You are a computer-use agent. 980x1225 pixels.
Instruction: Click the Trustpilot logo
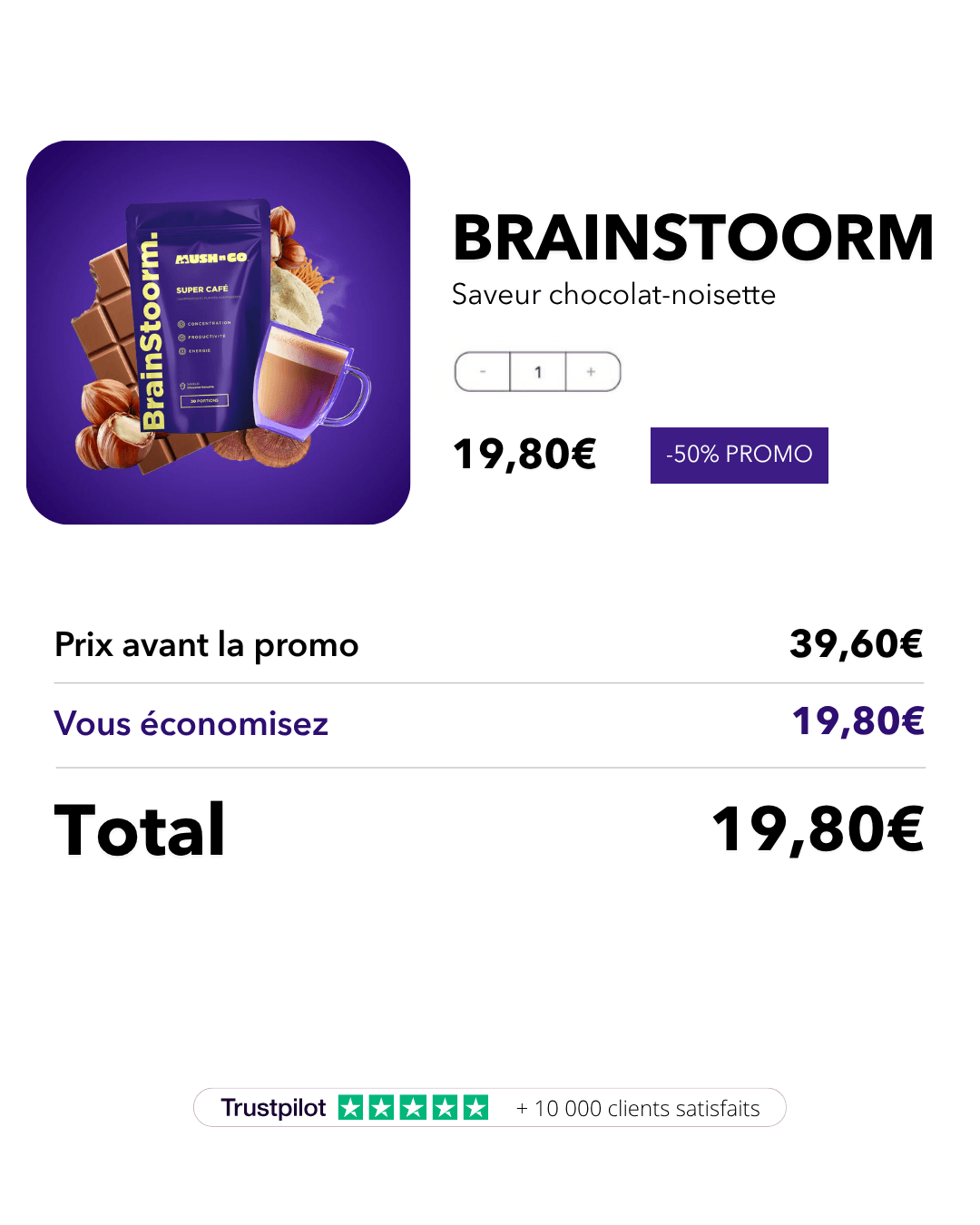(x=272, y=1107)
